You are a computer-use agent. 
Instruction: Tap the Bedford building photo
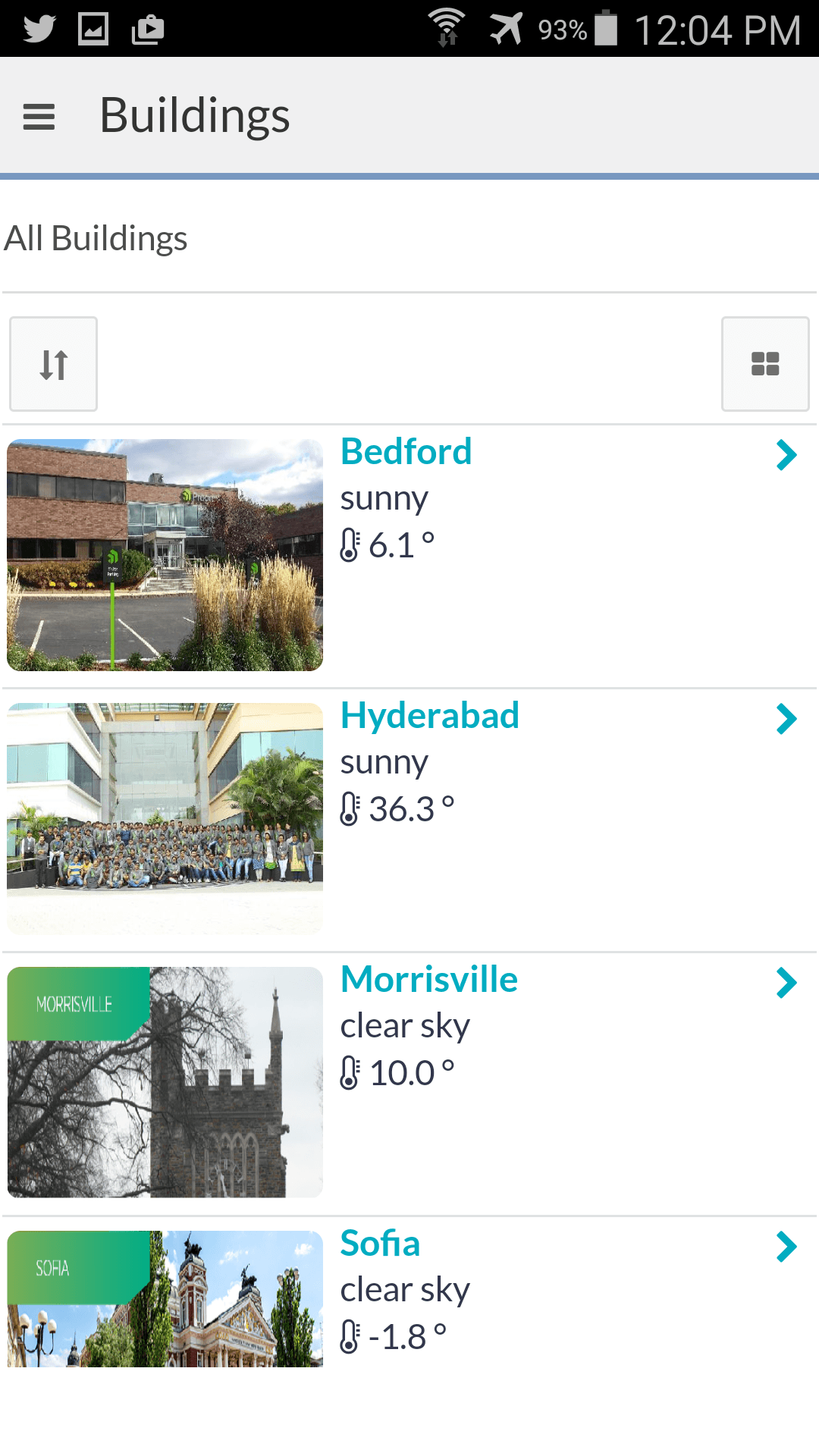(165, 554)
